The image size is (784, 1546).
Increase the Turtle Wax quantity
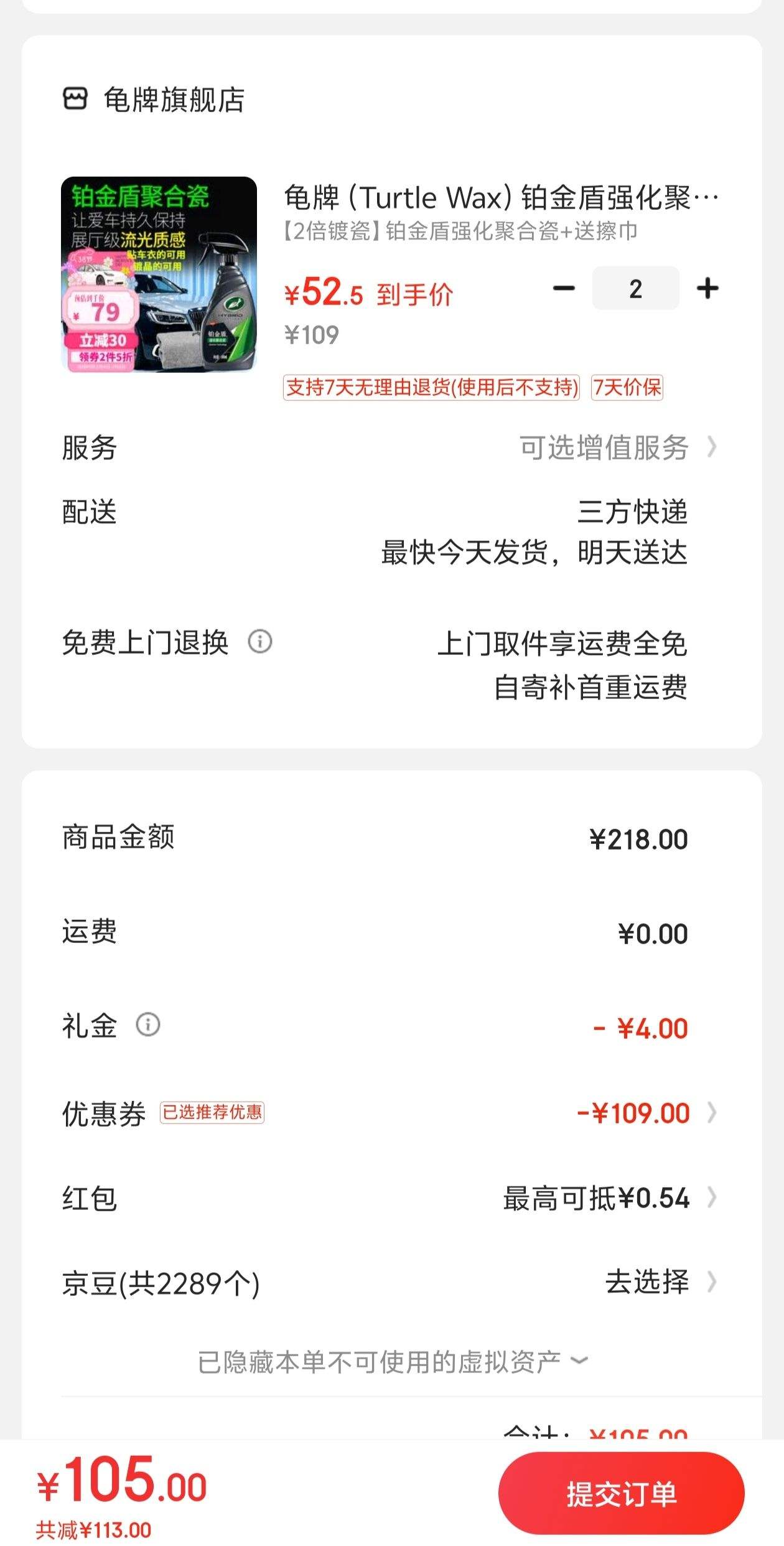pyautogui.click(x=707, y=288)
